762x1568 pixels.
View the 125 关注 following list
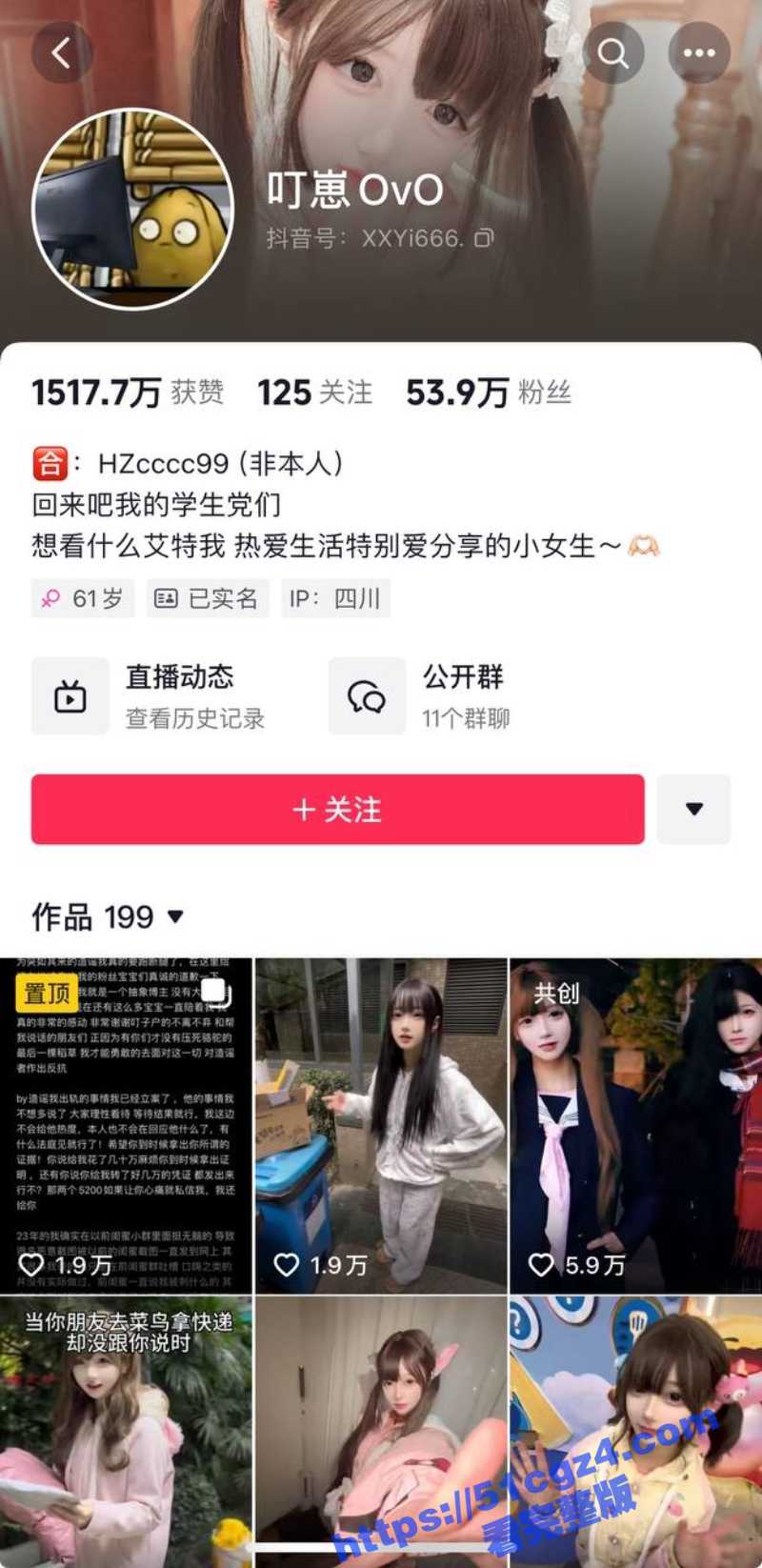pyautogui.click(x=314, y=392)
